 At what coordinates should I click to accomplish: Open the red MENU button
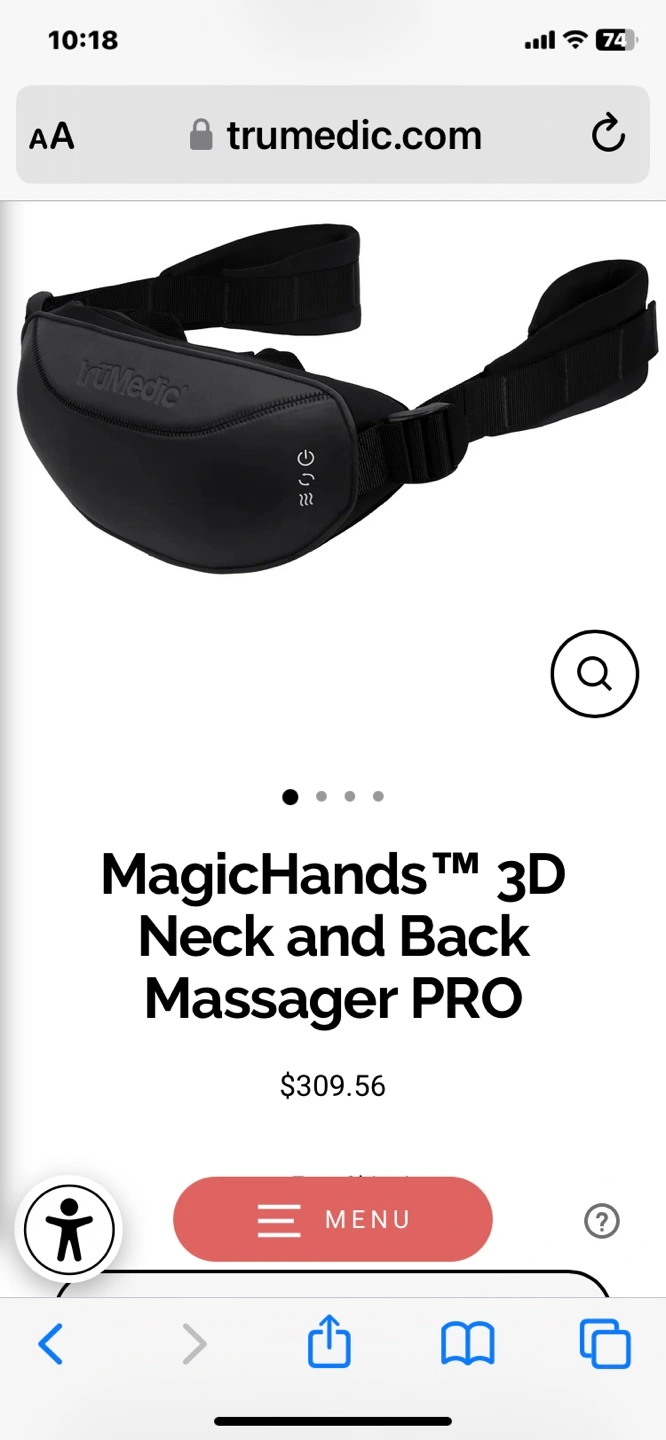333,1219
